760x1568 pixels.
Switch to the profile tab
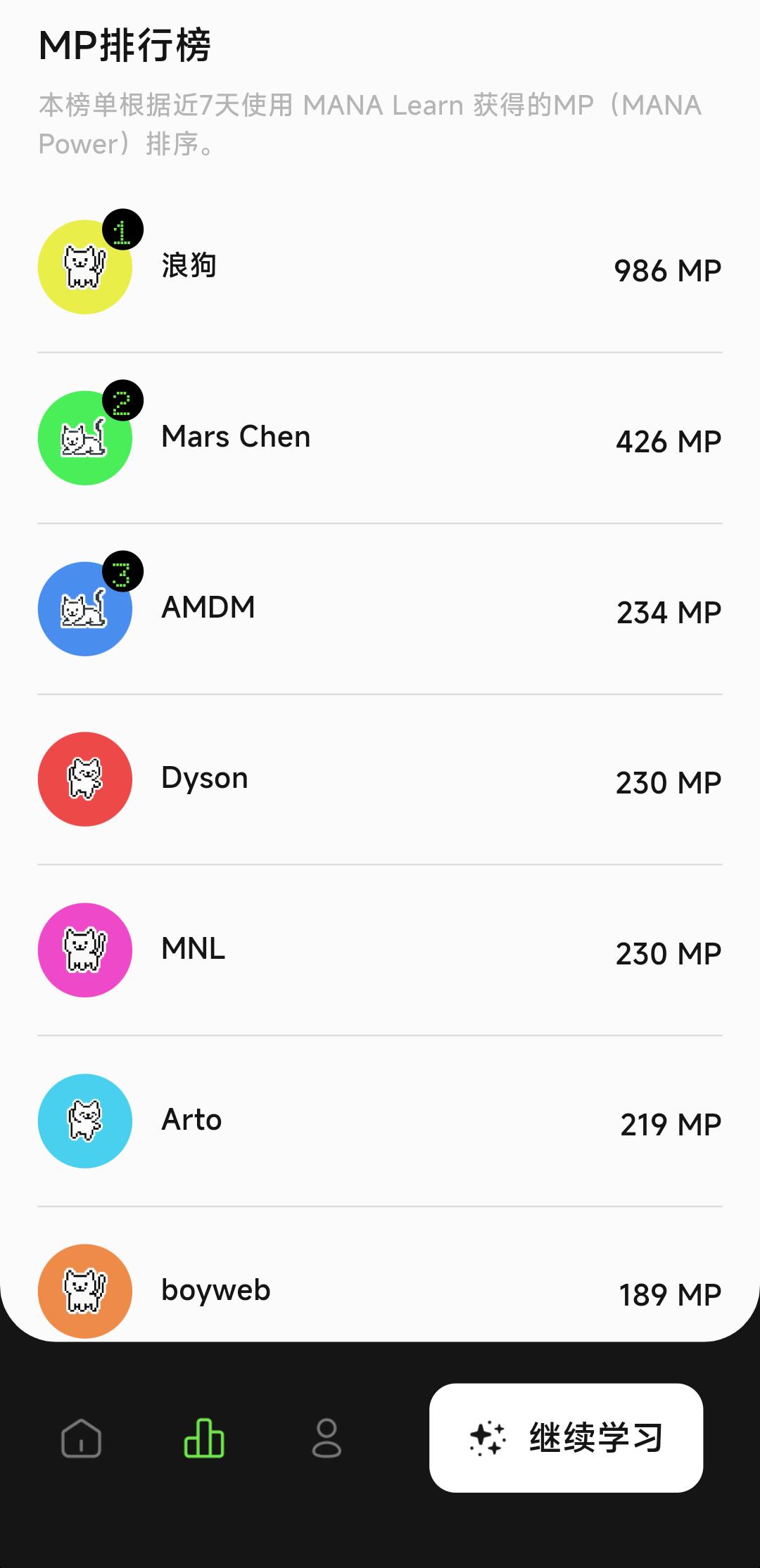pyautogui.click(x=327, y=1437)
